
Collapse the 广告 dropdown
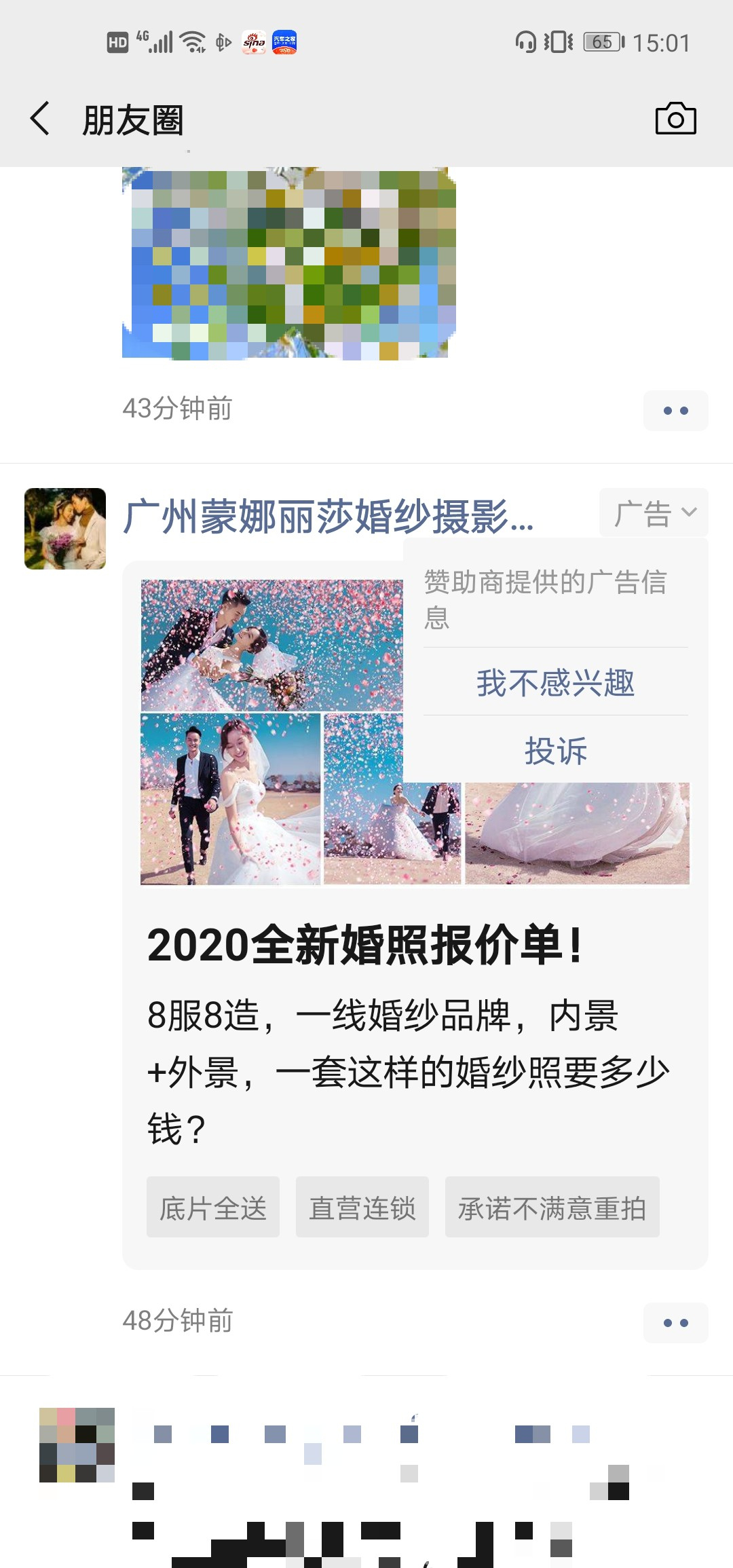(654, 513)
